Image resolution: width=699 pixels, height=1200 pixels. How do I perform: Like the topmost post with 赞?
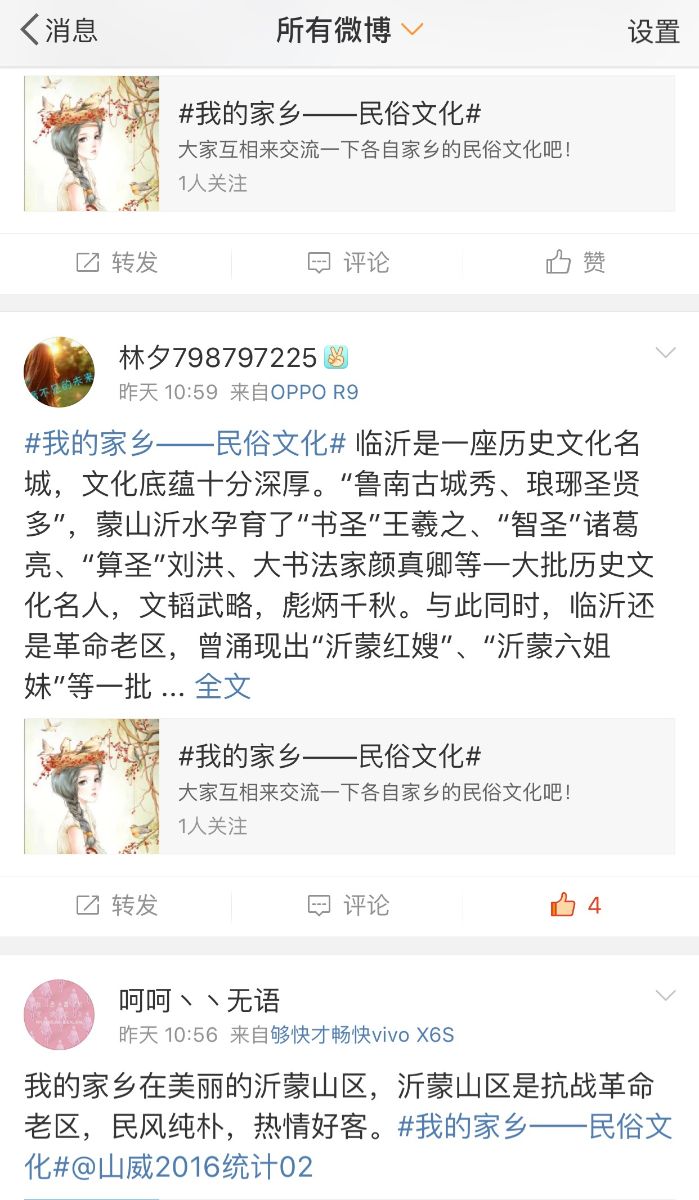pyautogui.click(x=577, y=263)
